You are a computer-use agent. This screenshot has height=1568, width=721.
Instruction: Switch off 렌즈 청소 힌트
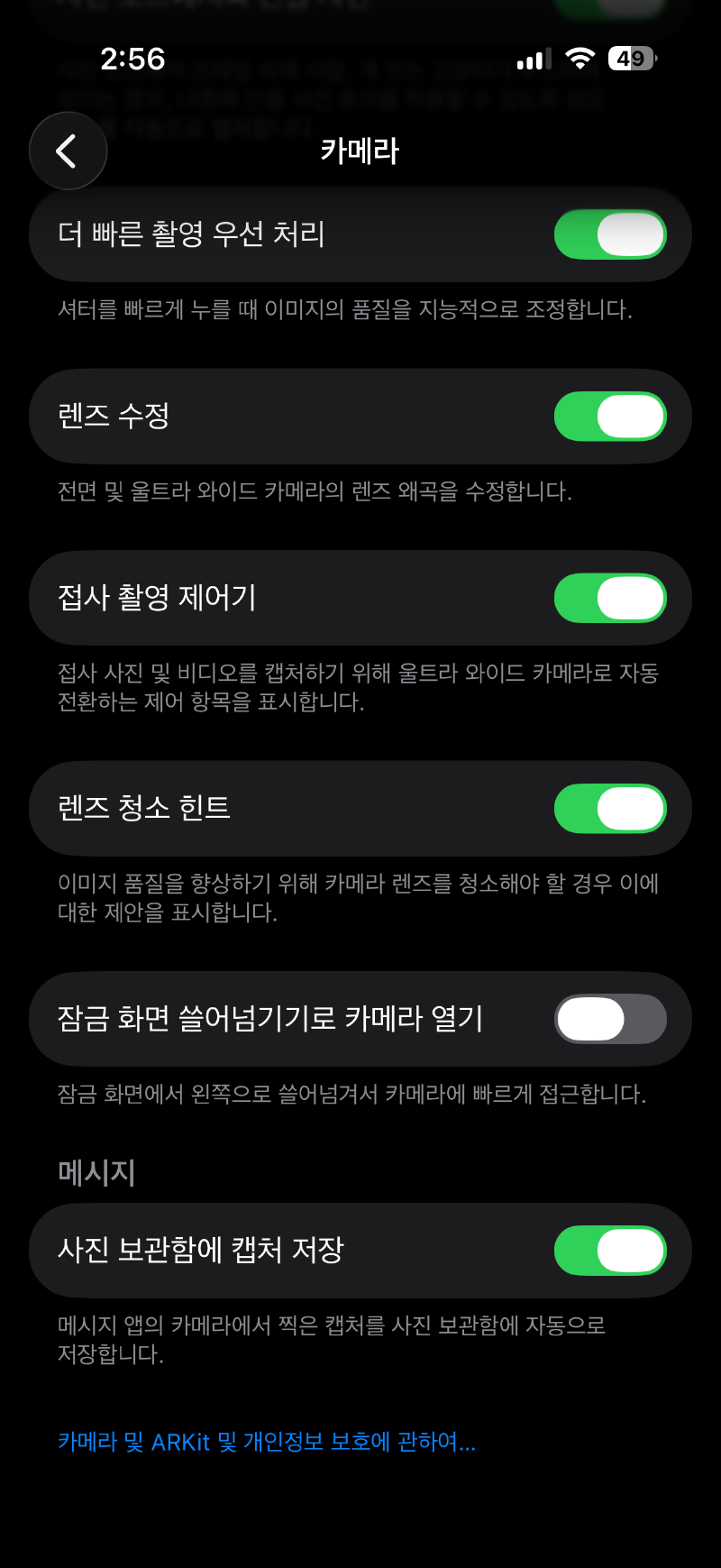[610, 809]
